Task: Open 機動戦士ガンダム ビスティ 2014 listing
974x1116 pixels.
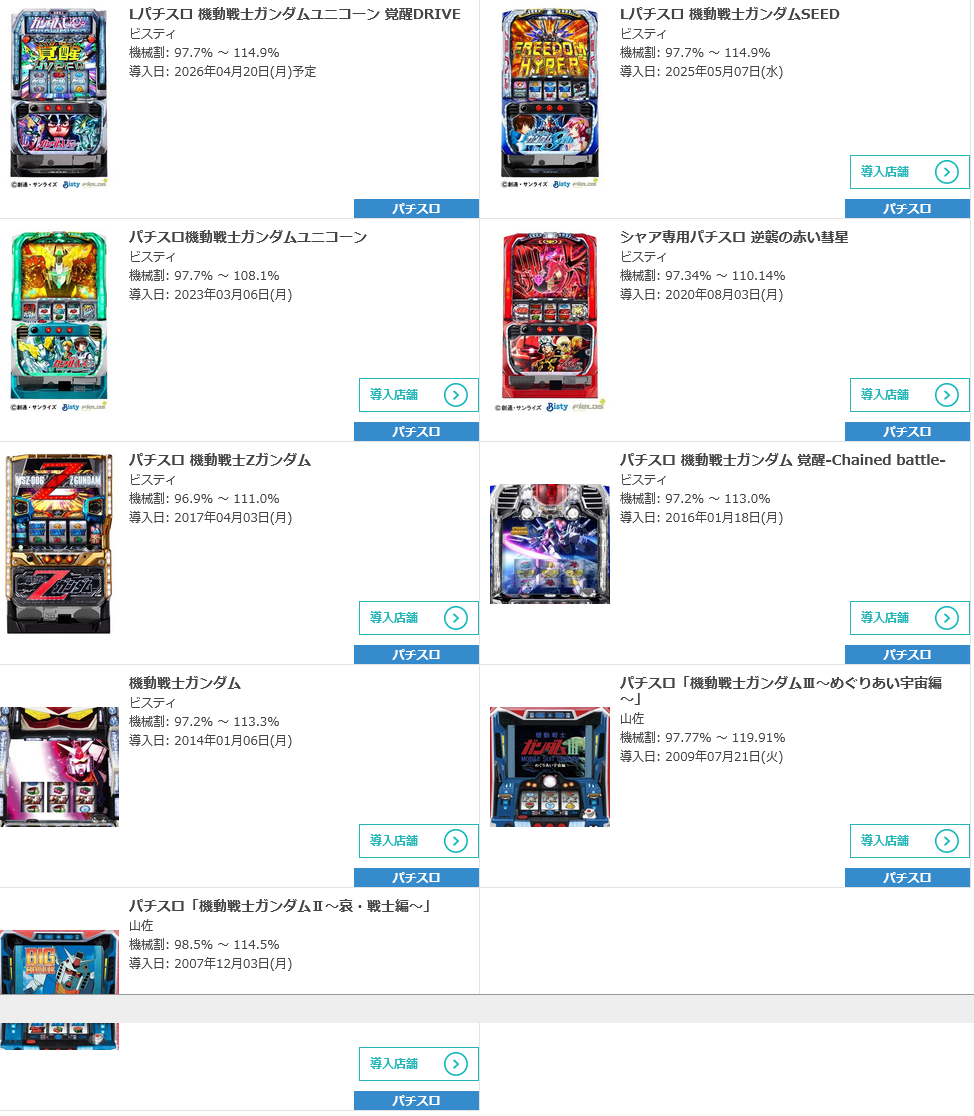Action: 184,683
